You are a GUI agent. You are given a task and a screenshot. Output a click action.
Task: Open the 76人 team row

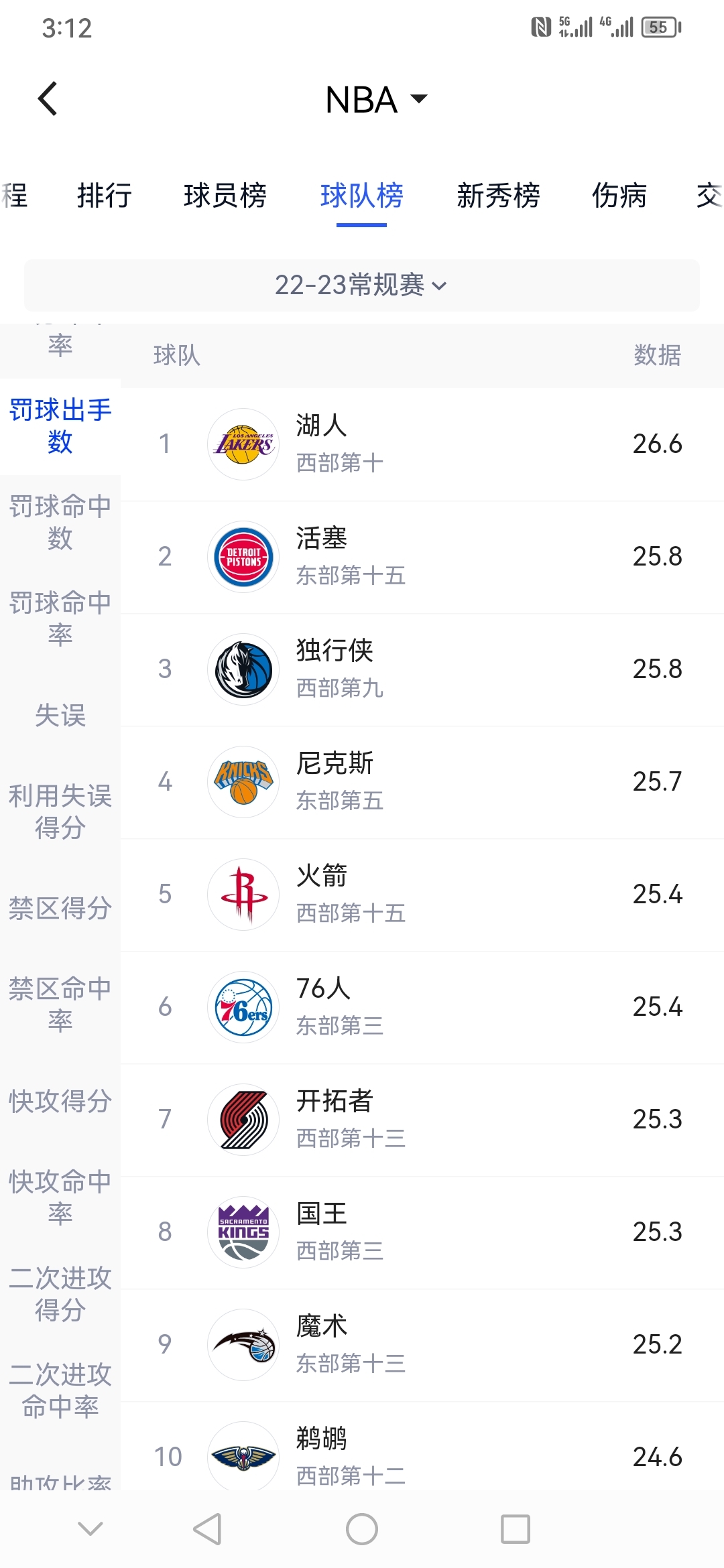click(x=422, y=1007)
